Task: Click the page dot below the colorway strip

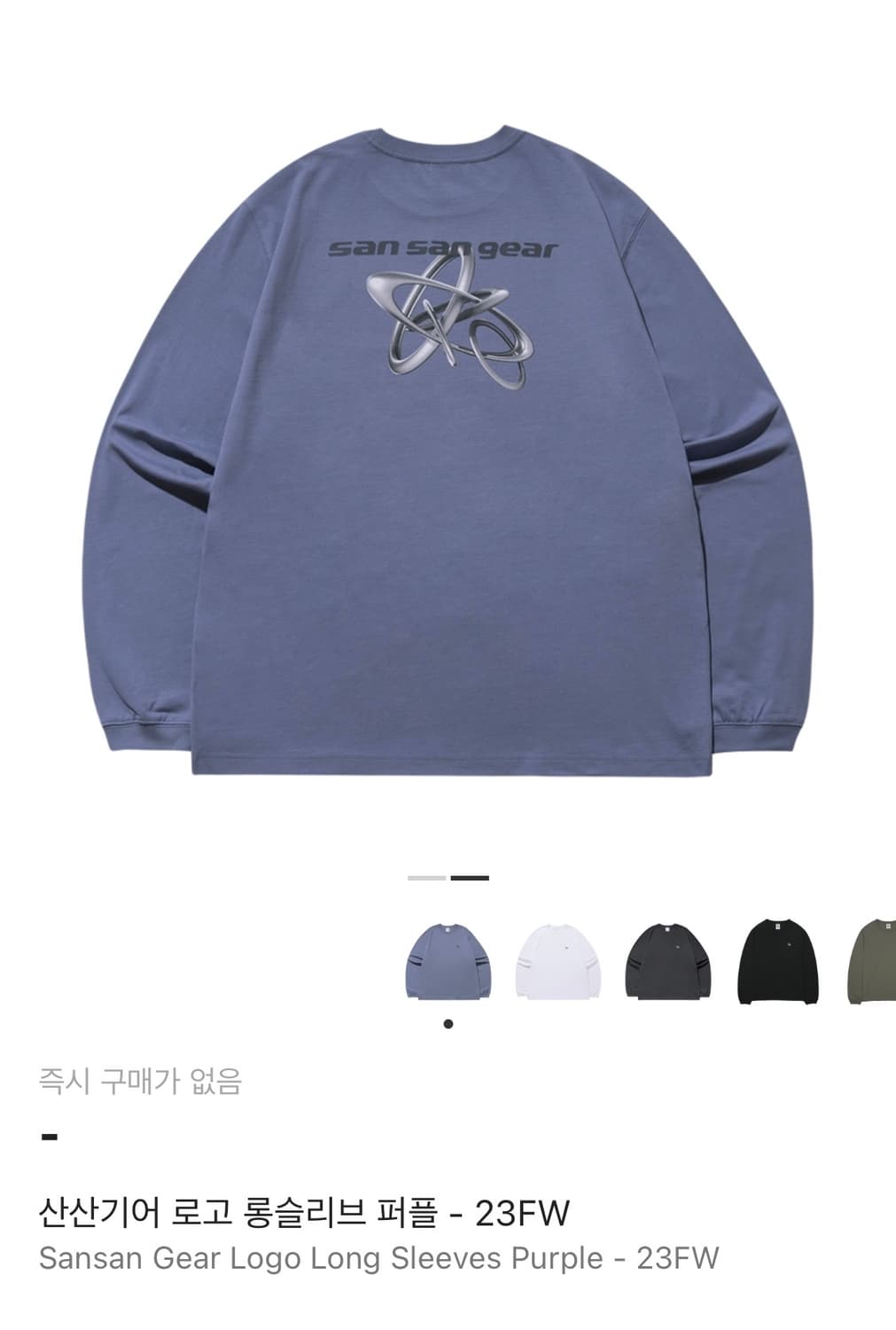Action: [x=448, y=1026]
